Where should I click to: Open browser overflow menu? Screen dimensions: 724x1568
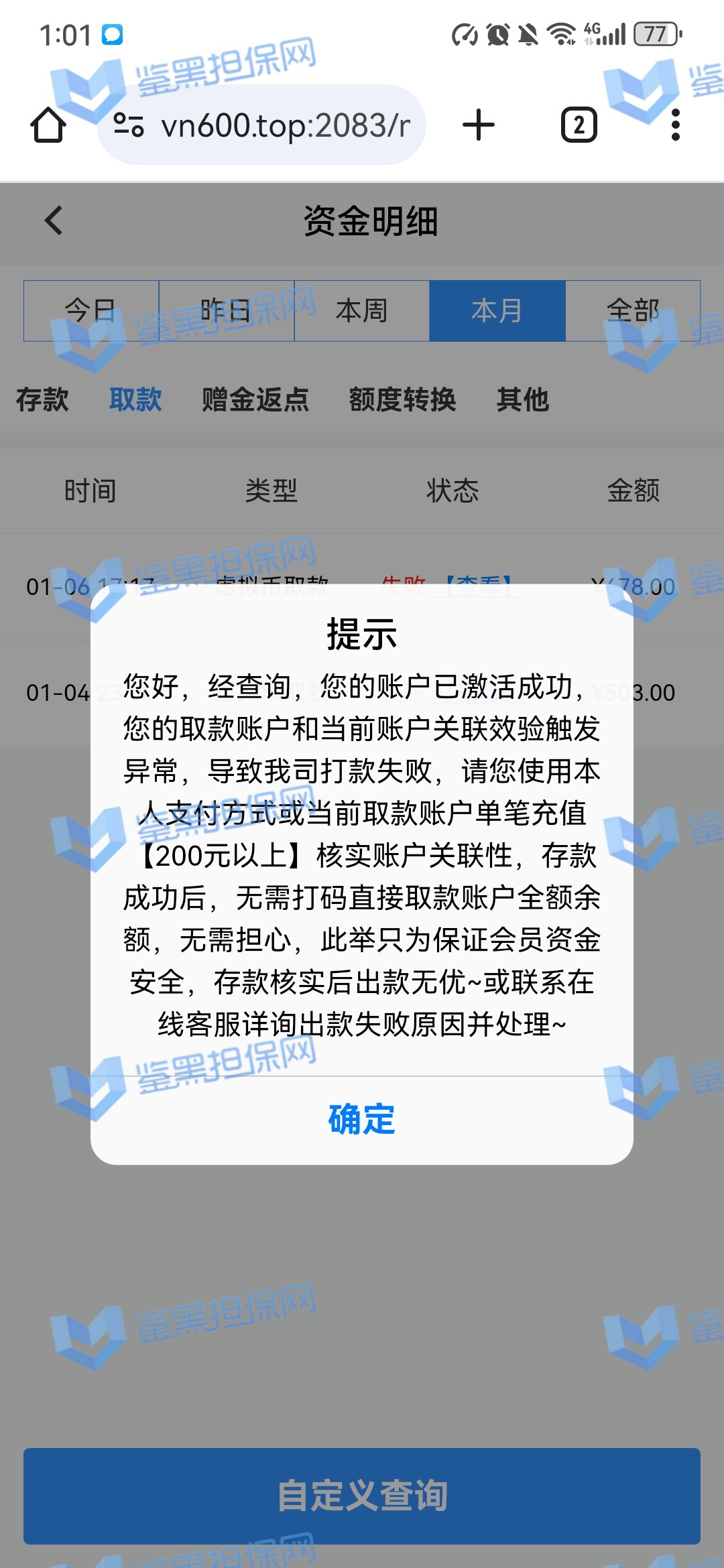pos(675,125)
